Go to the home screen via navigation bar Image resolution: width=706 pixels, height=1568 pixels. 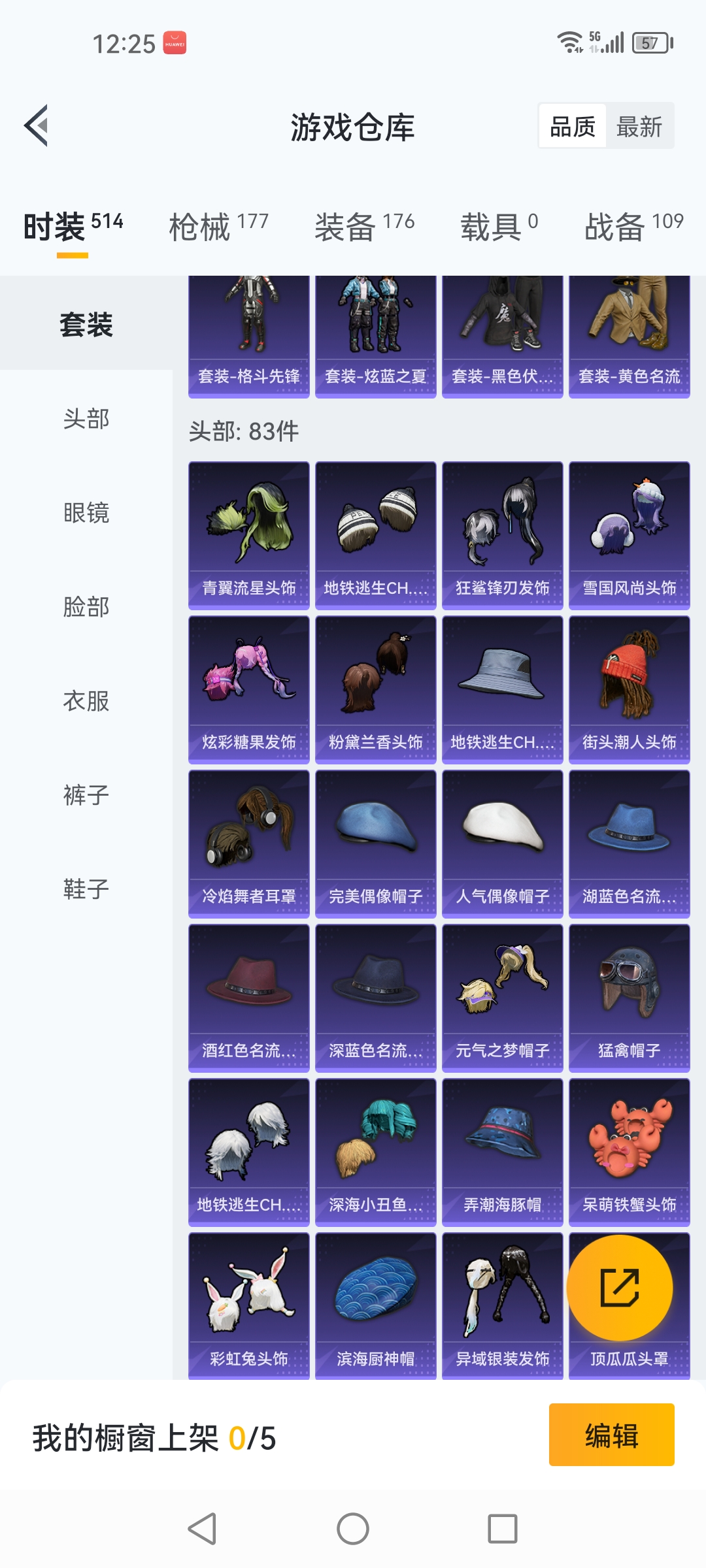tap(353, 1529)
